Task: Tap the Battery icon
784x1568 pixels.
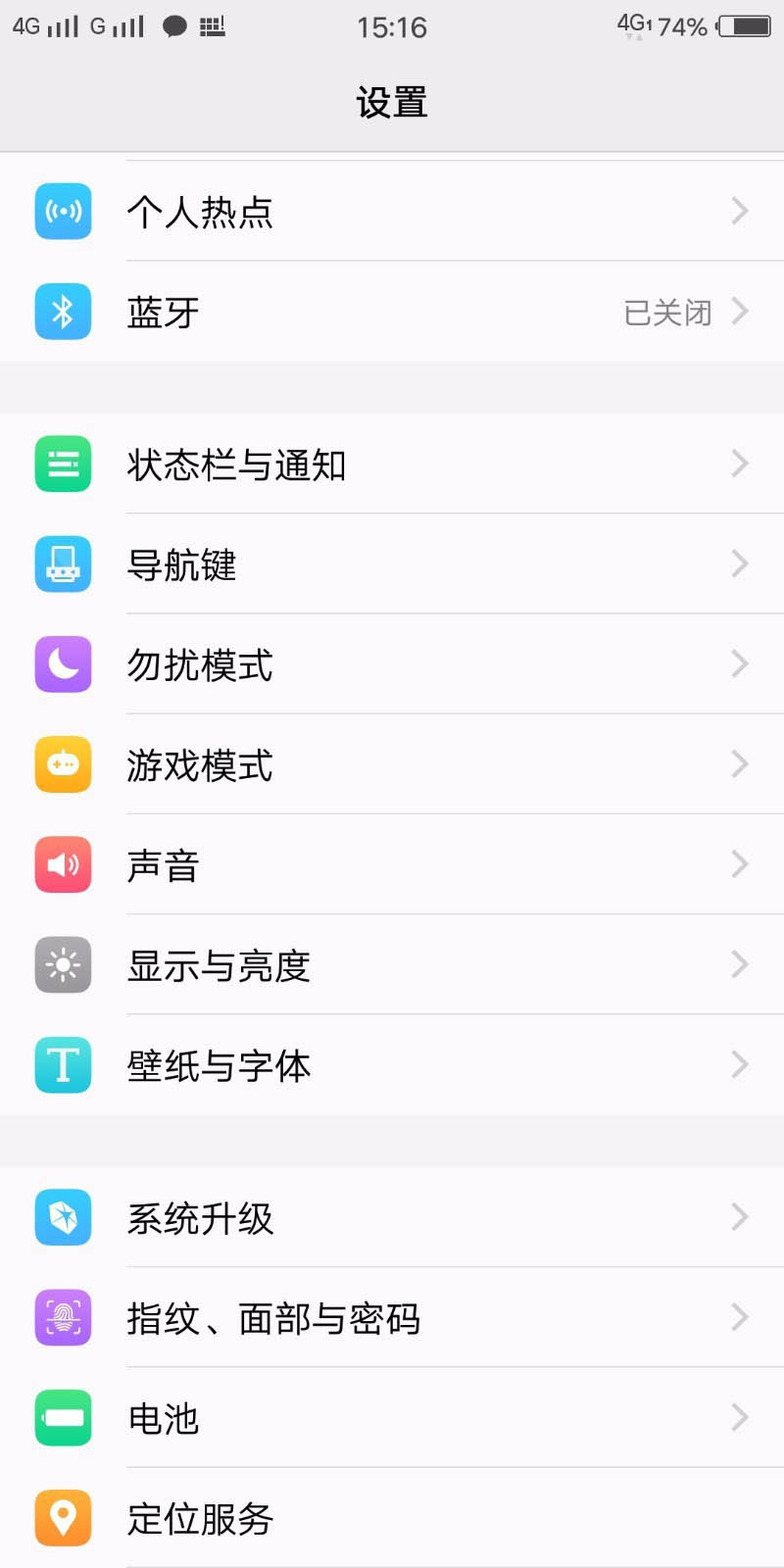Action: point(62,1418)
